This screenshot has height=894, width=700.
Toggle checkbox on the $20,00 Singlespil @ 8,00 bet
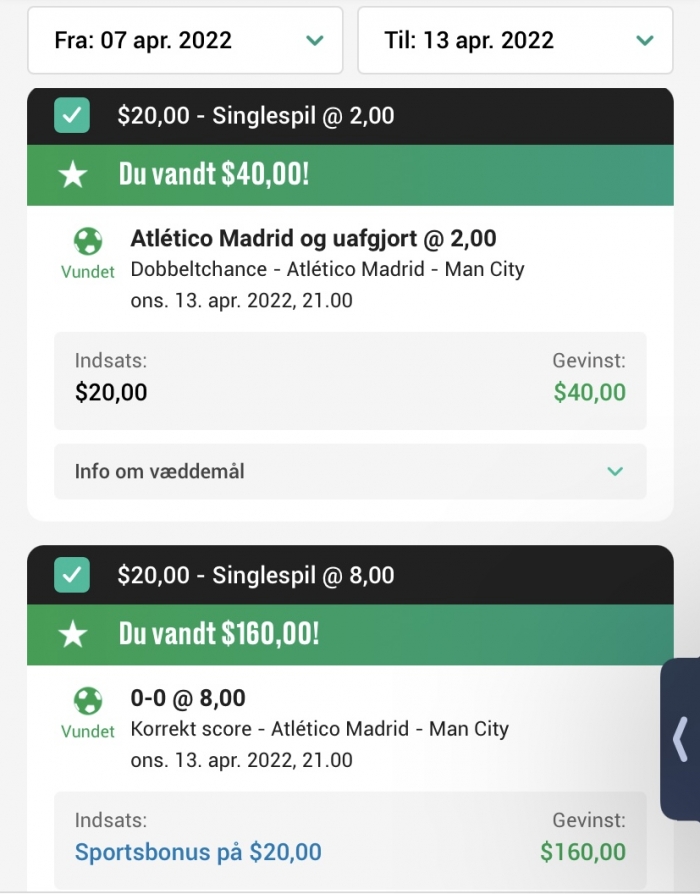72,575
